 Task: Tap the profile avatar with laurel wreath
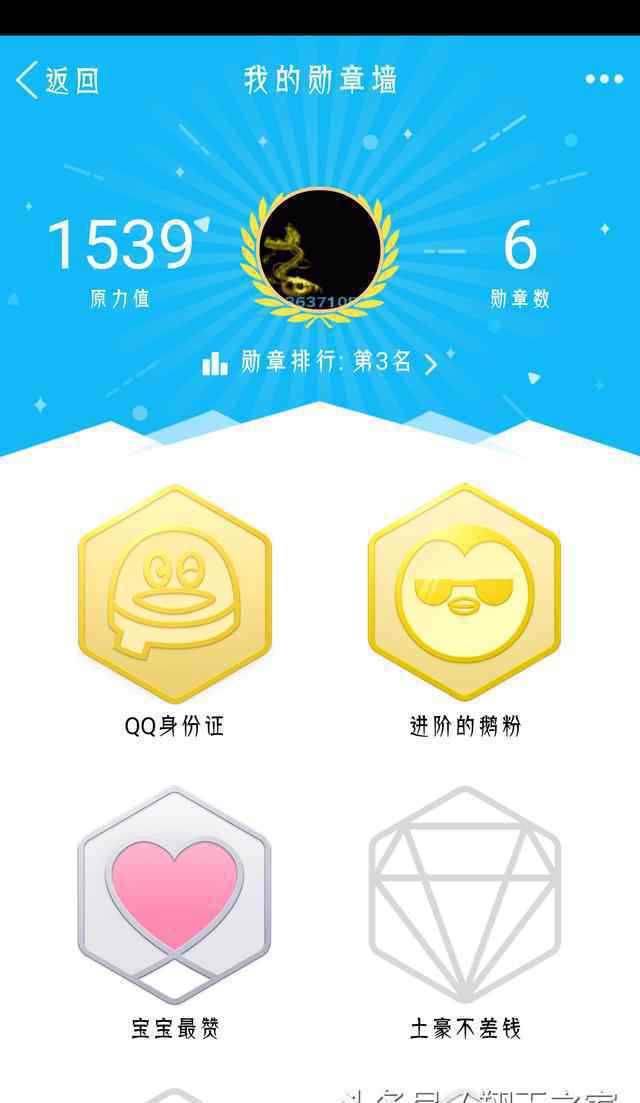pyautogui.click(x=320, y=256)
